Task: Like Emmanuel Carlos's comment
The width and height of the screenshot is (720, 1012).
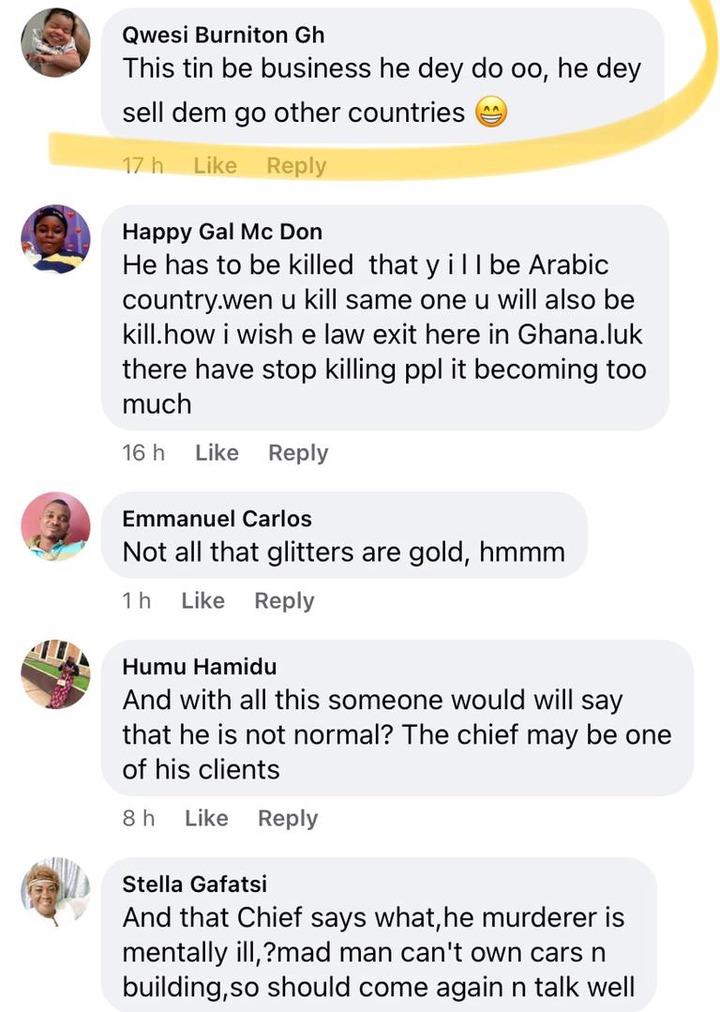Action: tap(203, 601)
